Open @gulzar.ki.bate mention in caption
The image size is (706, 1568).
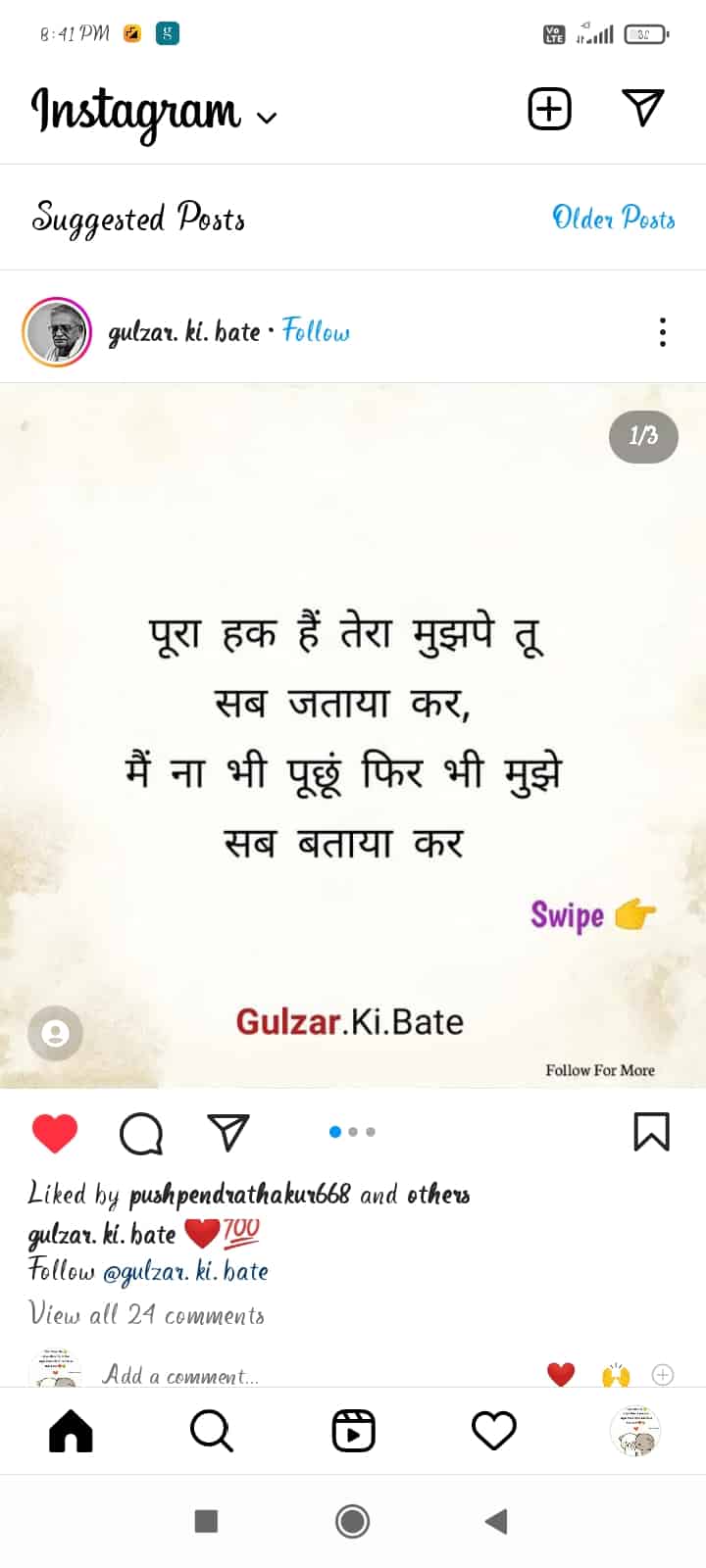click(x=185, y=1272)
